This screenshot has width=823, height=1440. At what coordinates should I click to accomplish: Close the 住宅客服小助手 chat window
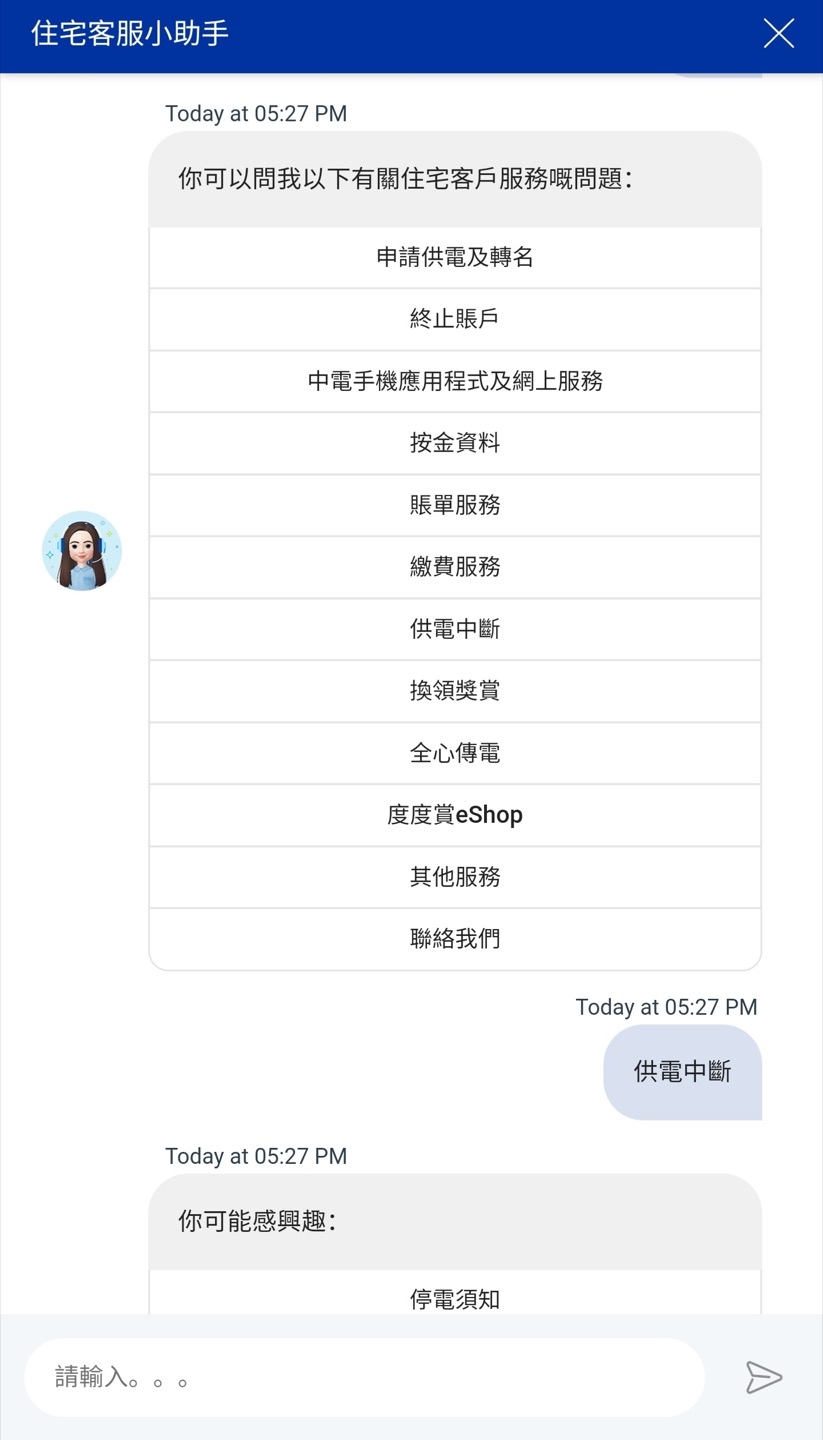[x=778, y=34]
